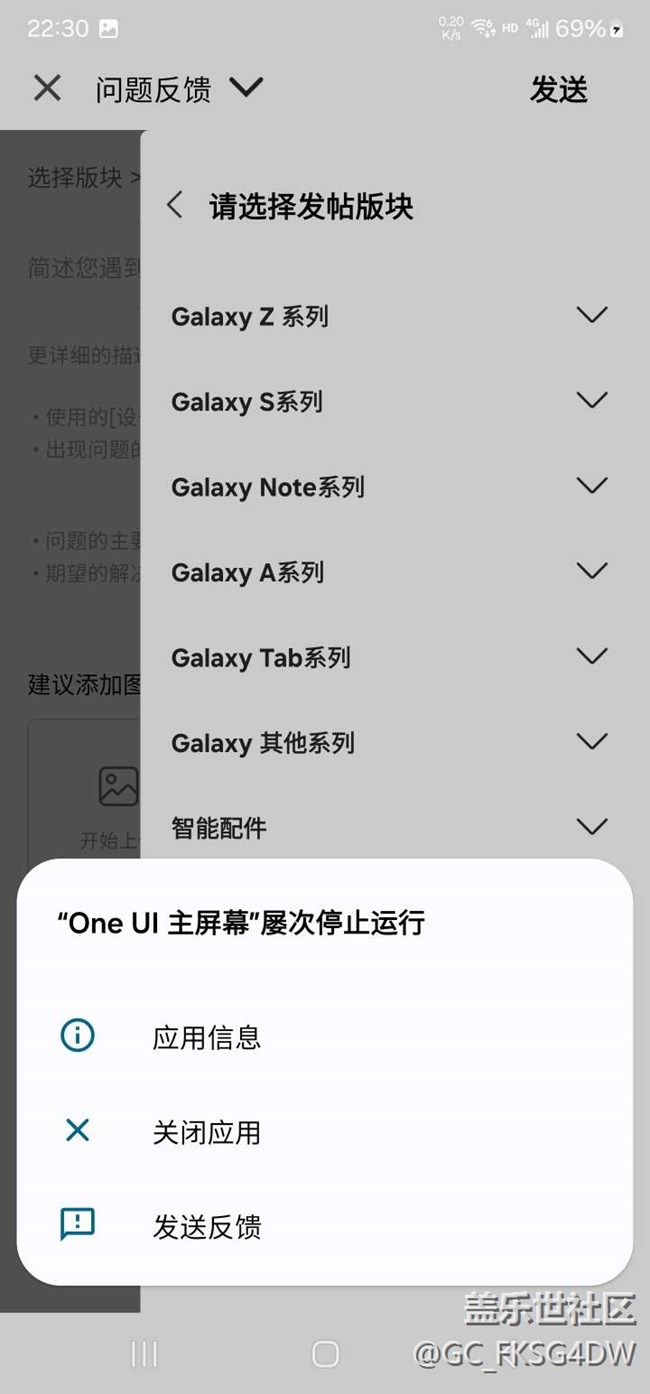This screenshot has height=1394, width=650.
Task: Open 应用信息 for One UI 主屏幕
Action: 325,1037
